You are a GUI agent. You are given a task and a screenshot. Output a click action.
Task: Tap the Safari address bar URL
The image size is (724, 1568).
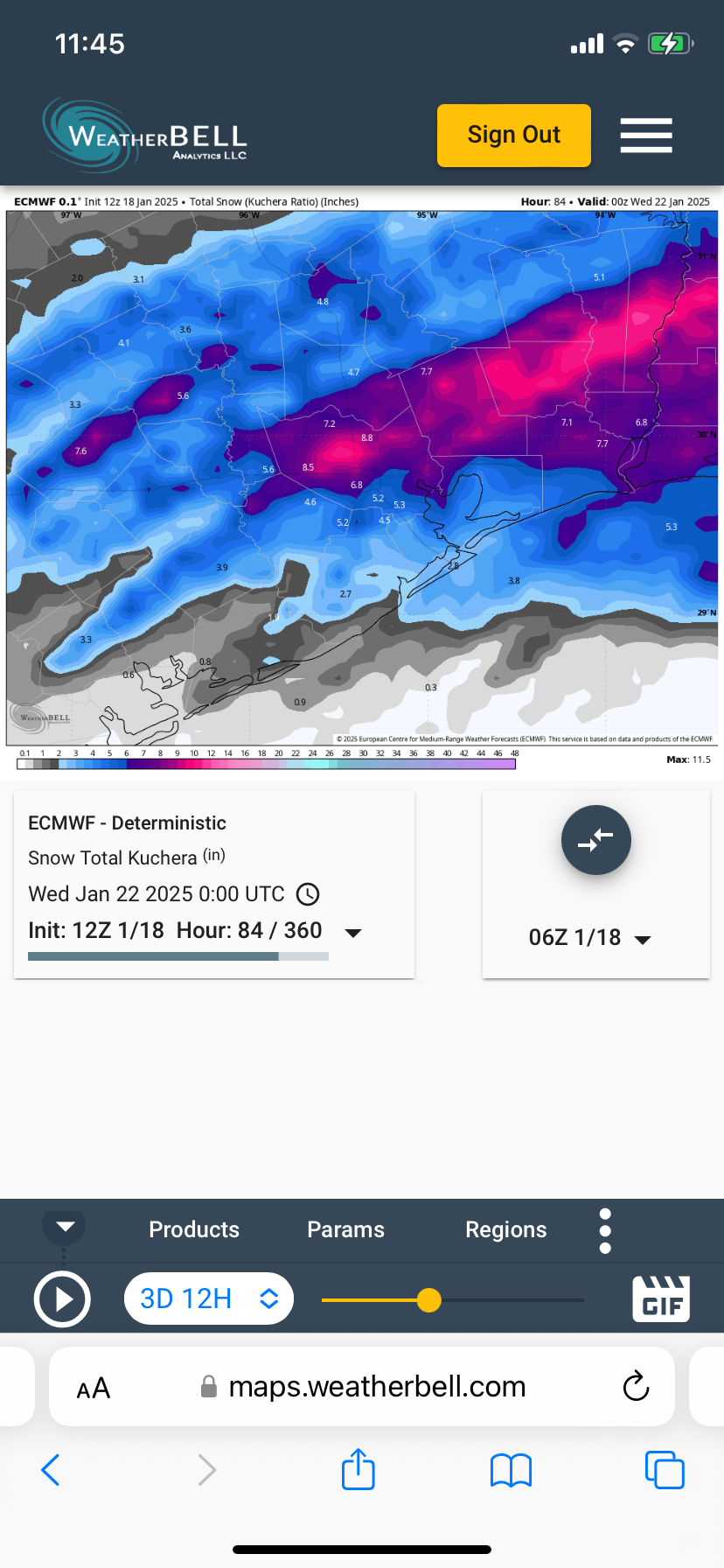pyautogui.click(x=376, y=1387)
